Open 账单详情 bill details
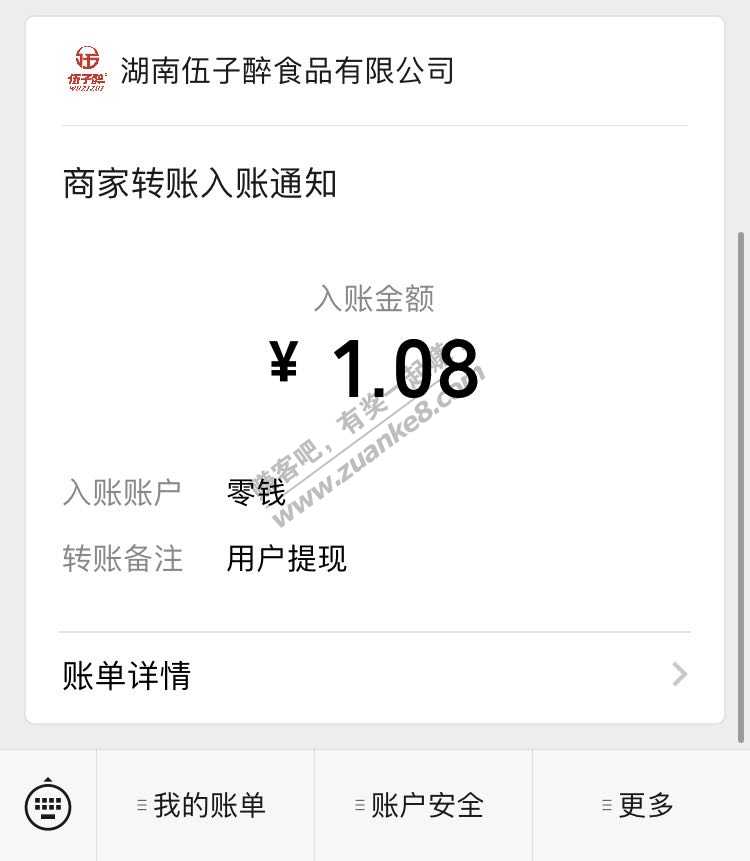This screenshot has height=861, width=750. (374, 676)
